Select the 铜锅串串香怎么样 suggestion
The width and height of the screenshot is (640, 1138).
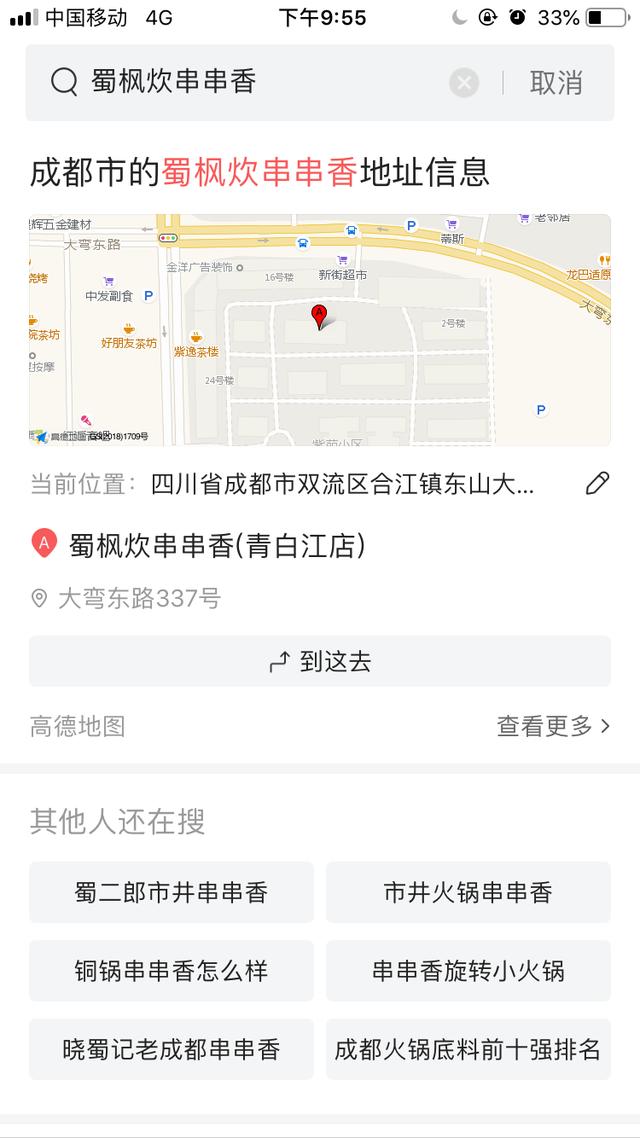[171, 970]
